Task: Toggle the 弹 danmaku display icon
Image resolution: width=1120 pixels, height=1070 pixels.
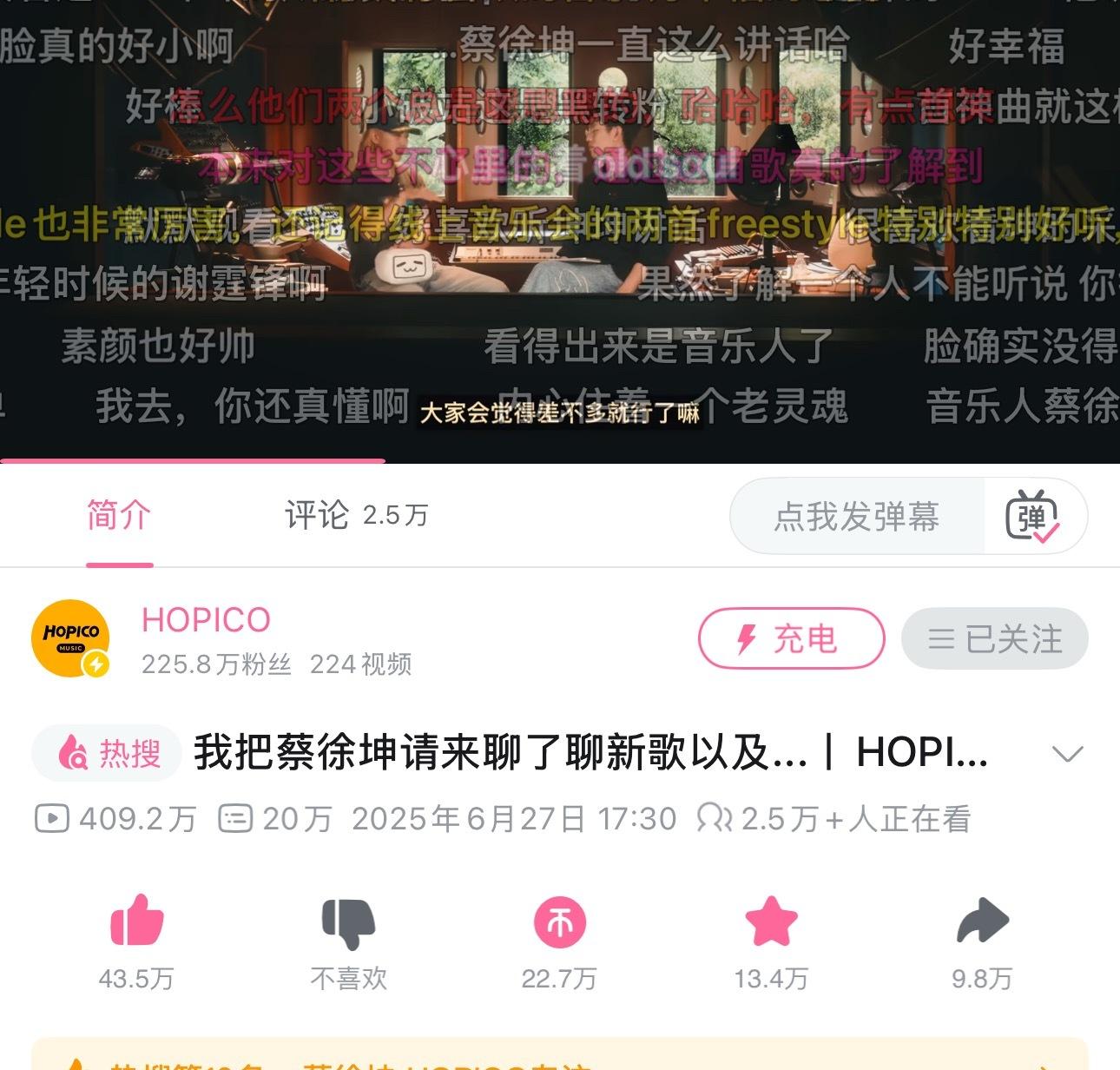Action: [x=1033, y=517]
